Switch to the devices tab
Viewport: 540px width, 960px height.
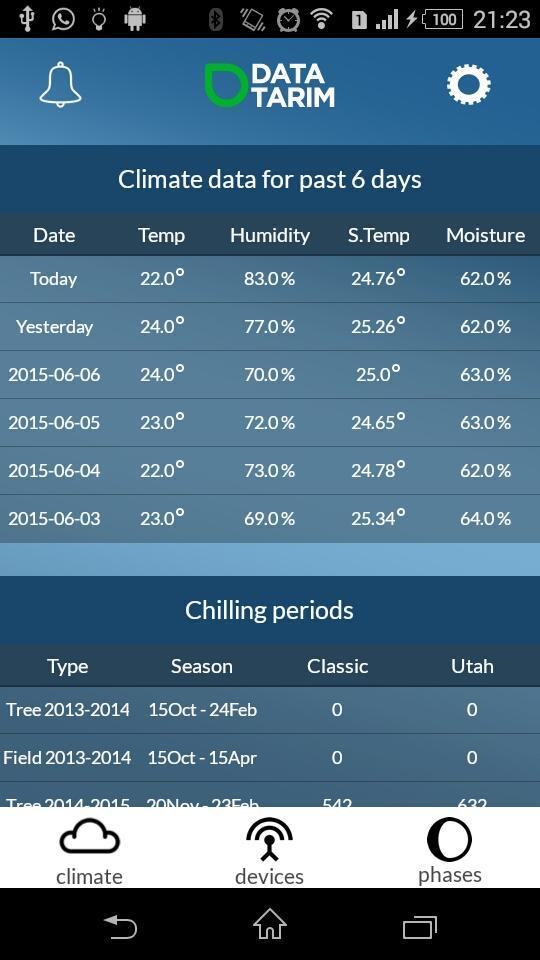pyautogui.click(x=269, y=851)
